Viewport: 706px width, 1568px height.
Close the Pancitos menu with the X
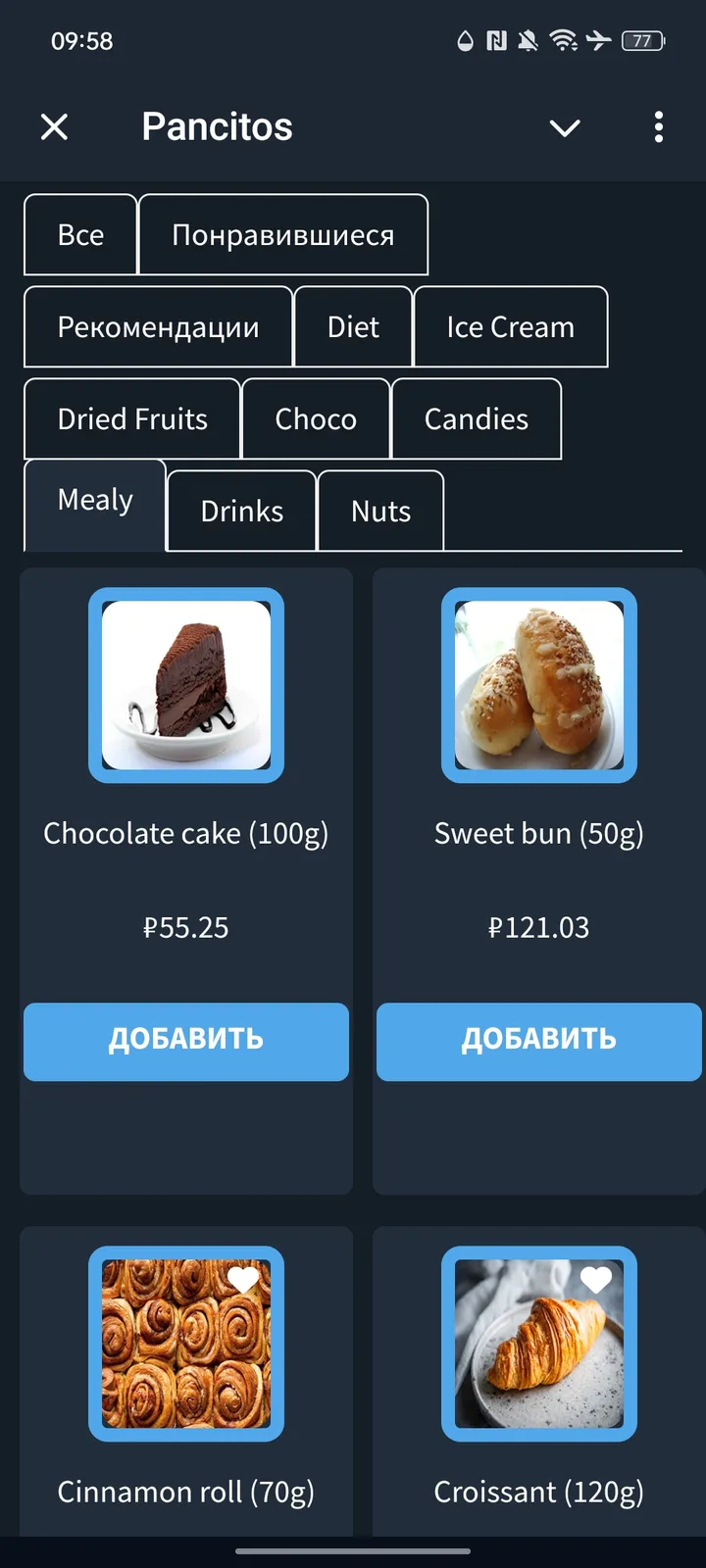pos(55,127)
